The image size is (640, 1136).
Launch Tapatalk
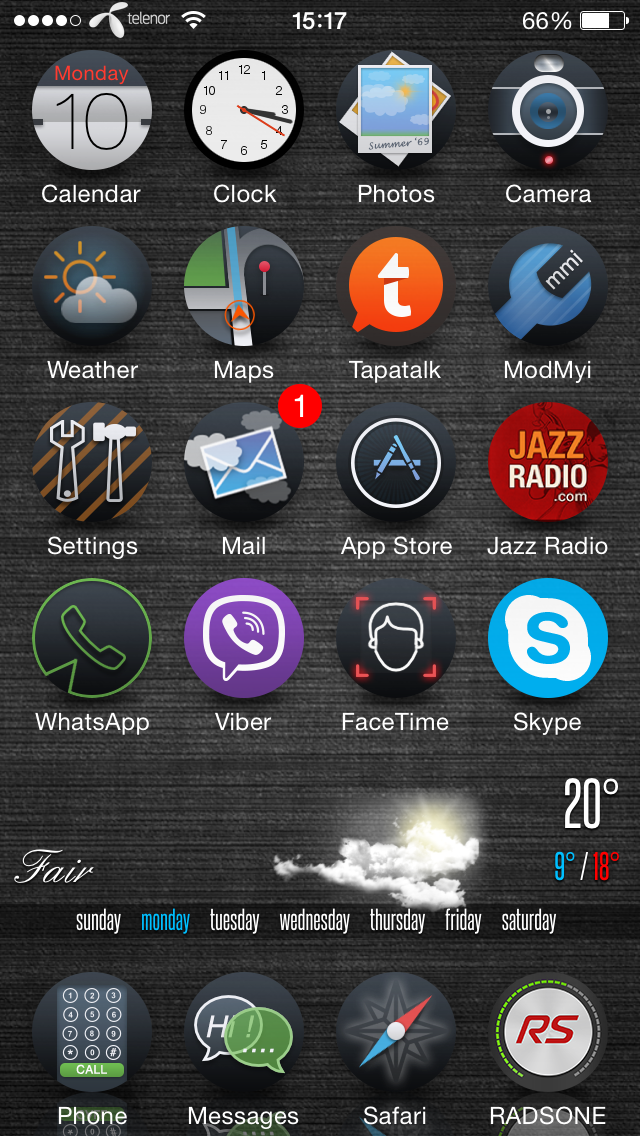point(396,286)
